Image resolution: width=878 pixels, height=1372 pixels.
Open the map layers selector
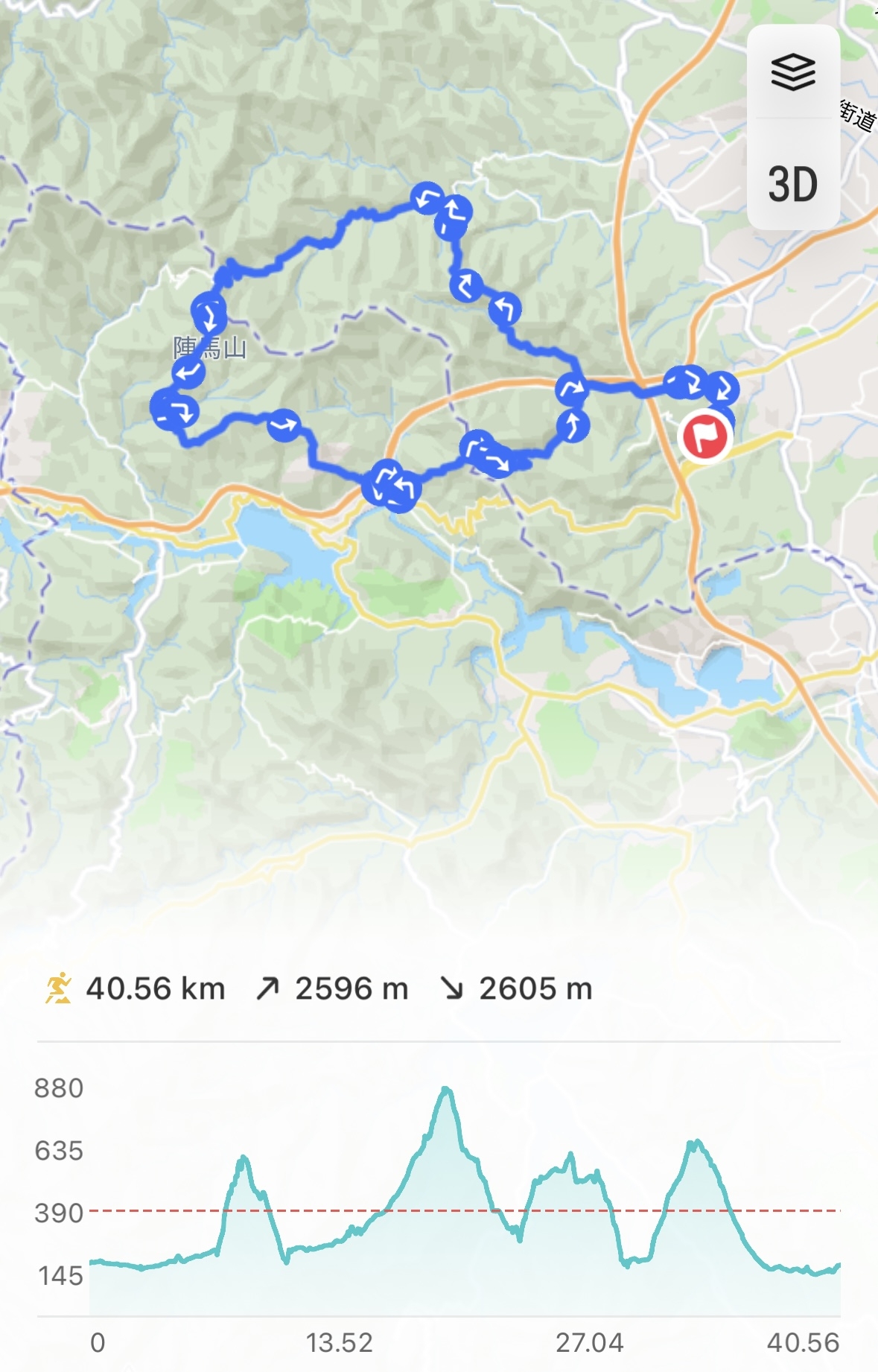click(x=793, y=72)
